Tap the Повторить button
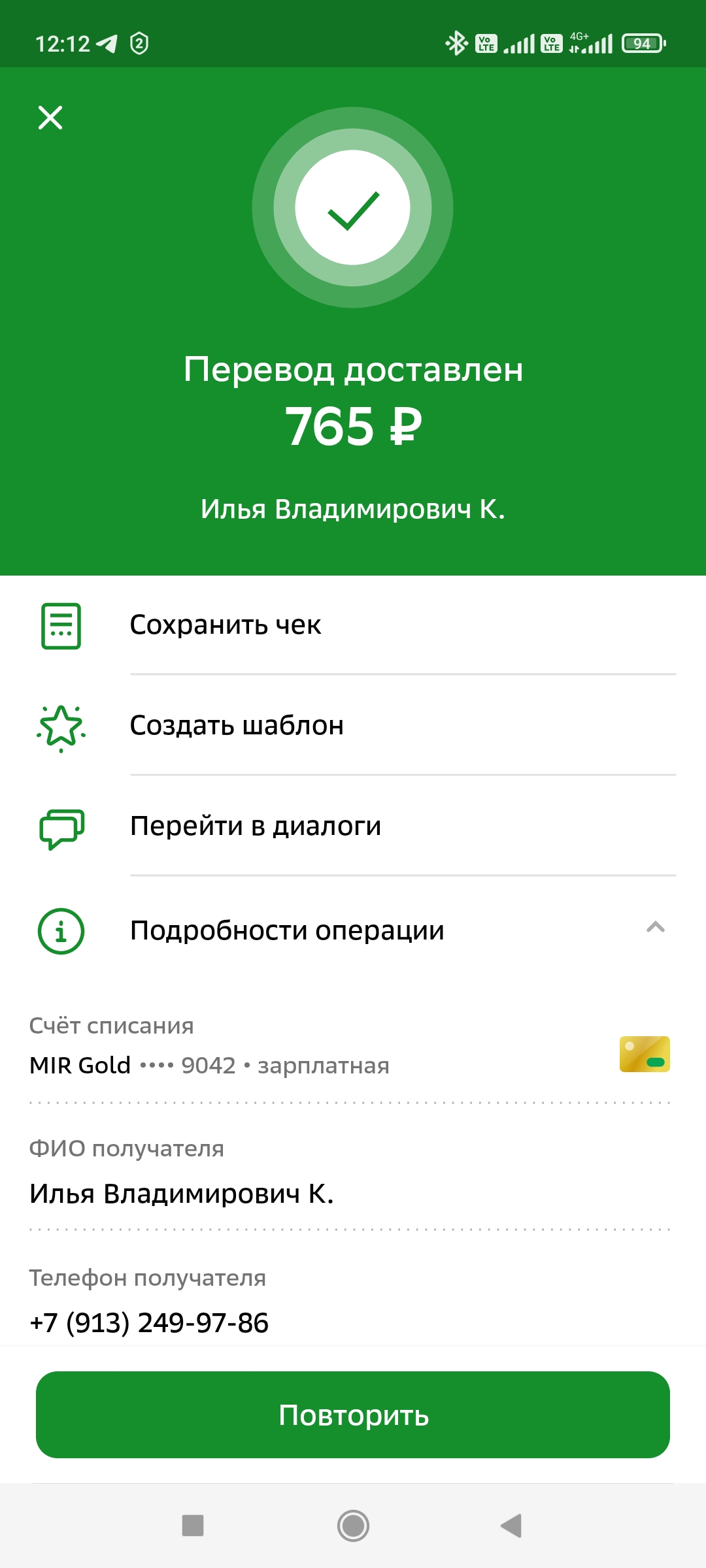The image size is (706, 1568). point(353,1415)
